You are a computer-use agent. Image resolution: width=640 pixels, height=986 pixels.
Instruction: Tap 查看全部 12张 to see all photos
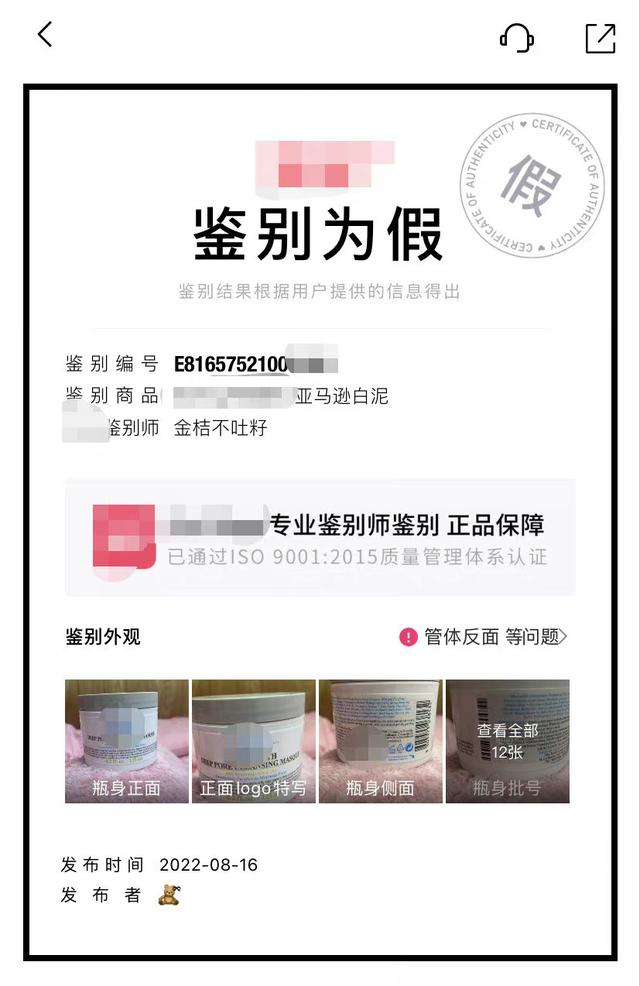pos(507,741)
